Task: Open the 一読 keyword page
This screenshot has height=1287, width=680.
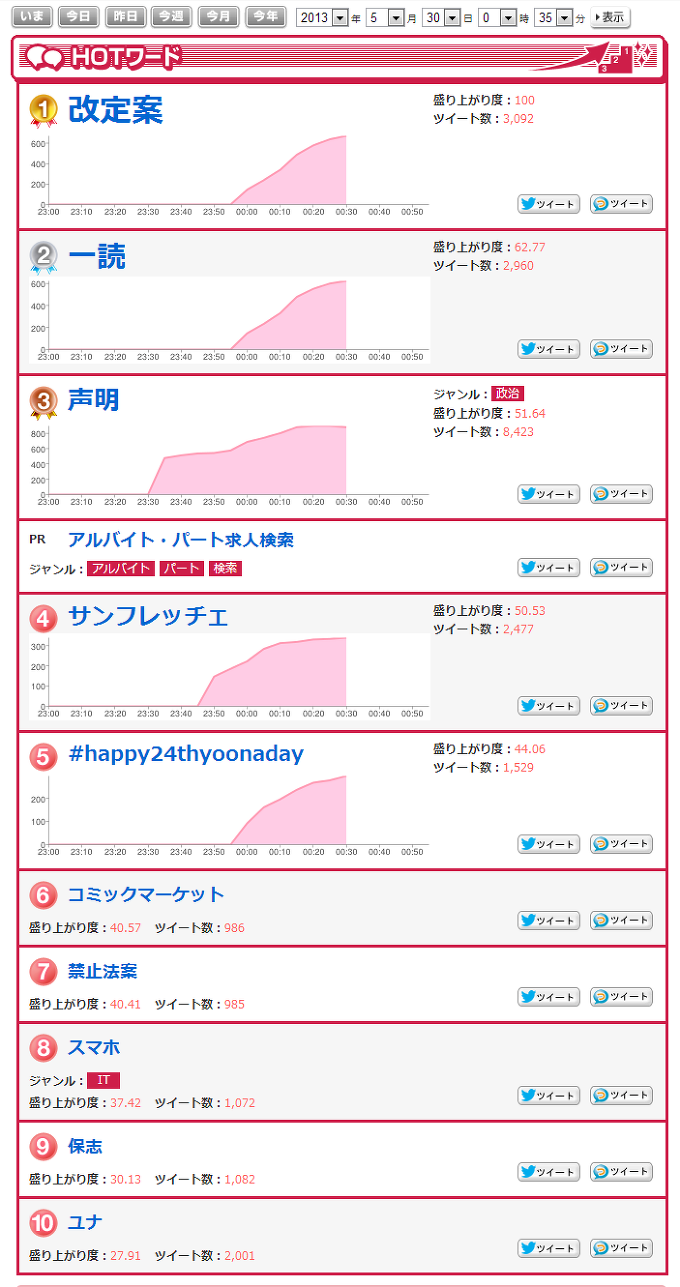Action: point(97,258)
